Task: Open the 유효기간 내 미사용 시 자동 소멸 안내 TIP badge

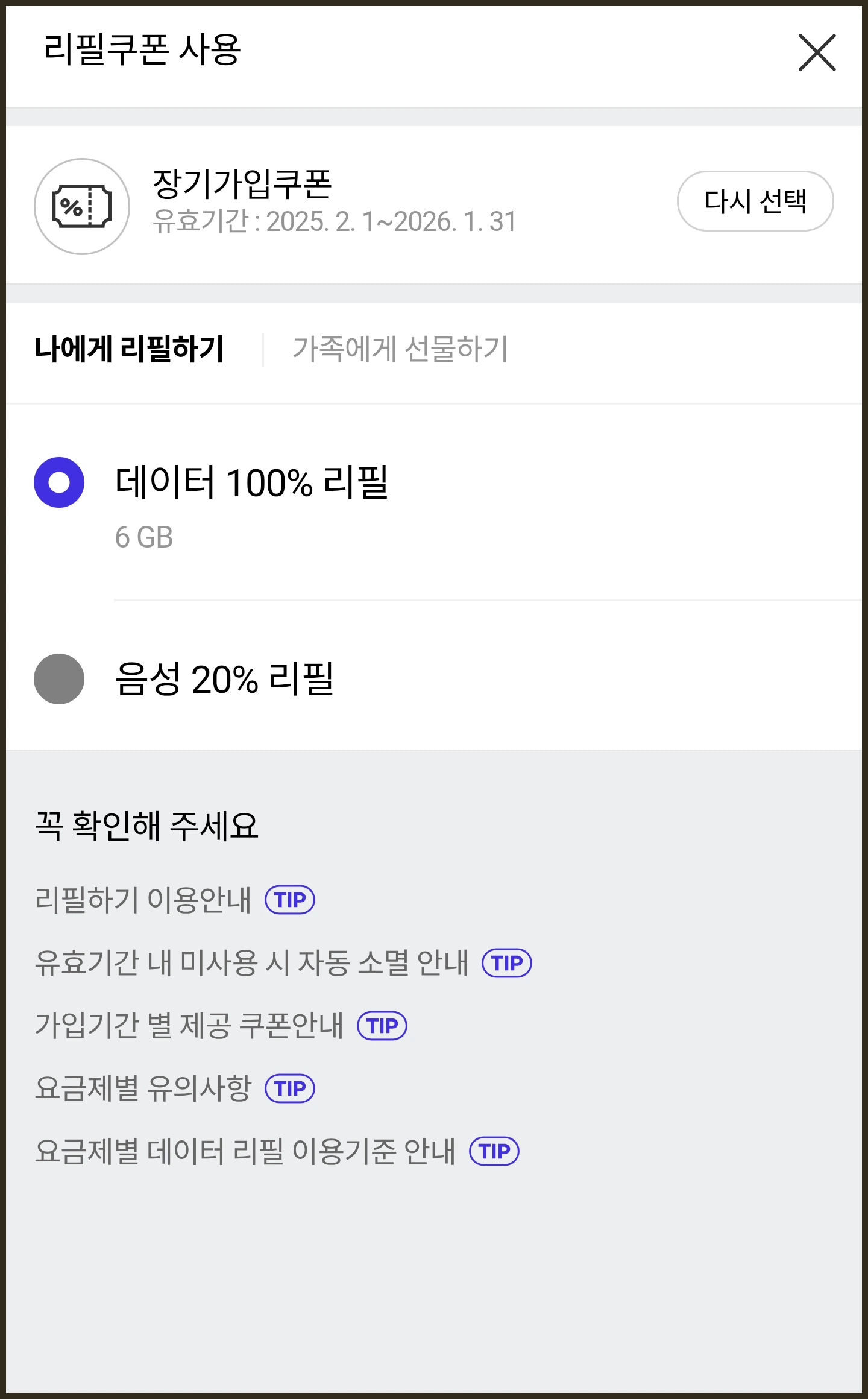Action: (508, 963)
